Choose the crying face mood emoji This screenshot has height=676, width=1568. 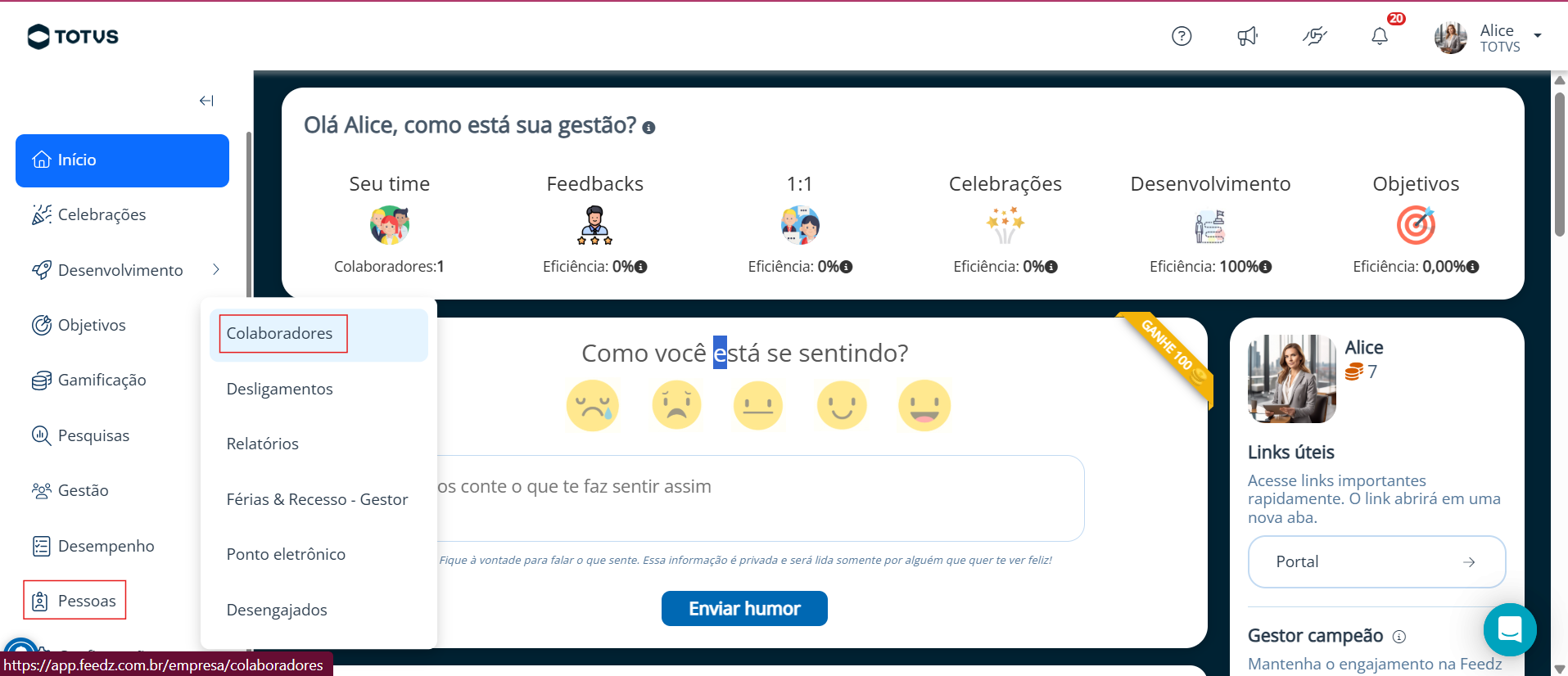592,405
